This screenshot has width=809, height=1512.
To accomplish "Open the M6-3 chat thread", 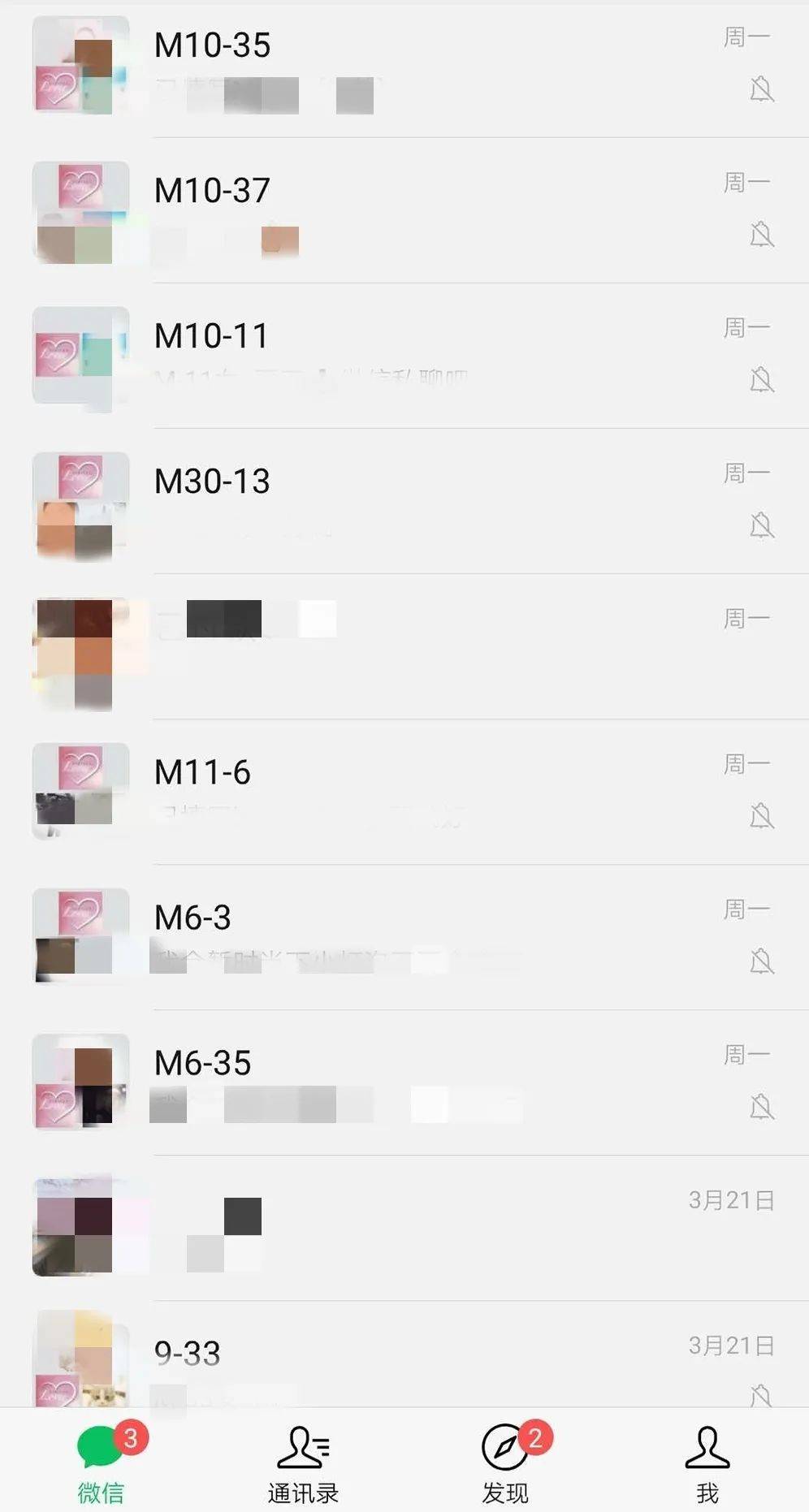I will pos(406,939).
